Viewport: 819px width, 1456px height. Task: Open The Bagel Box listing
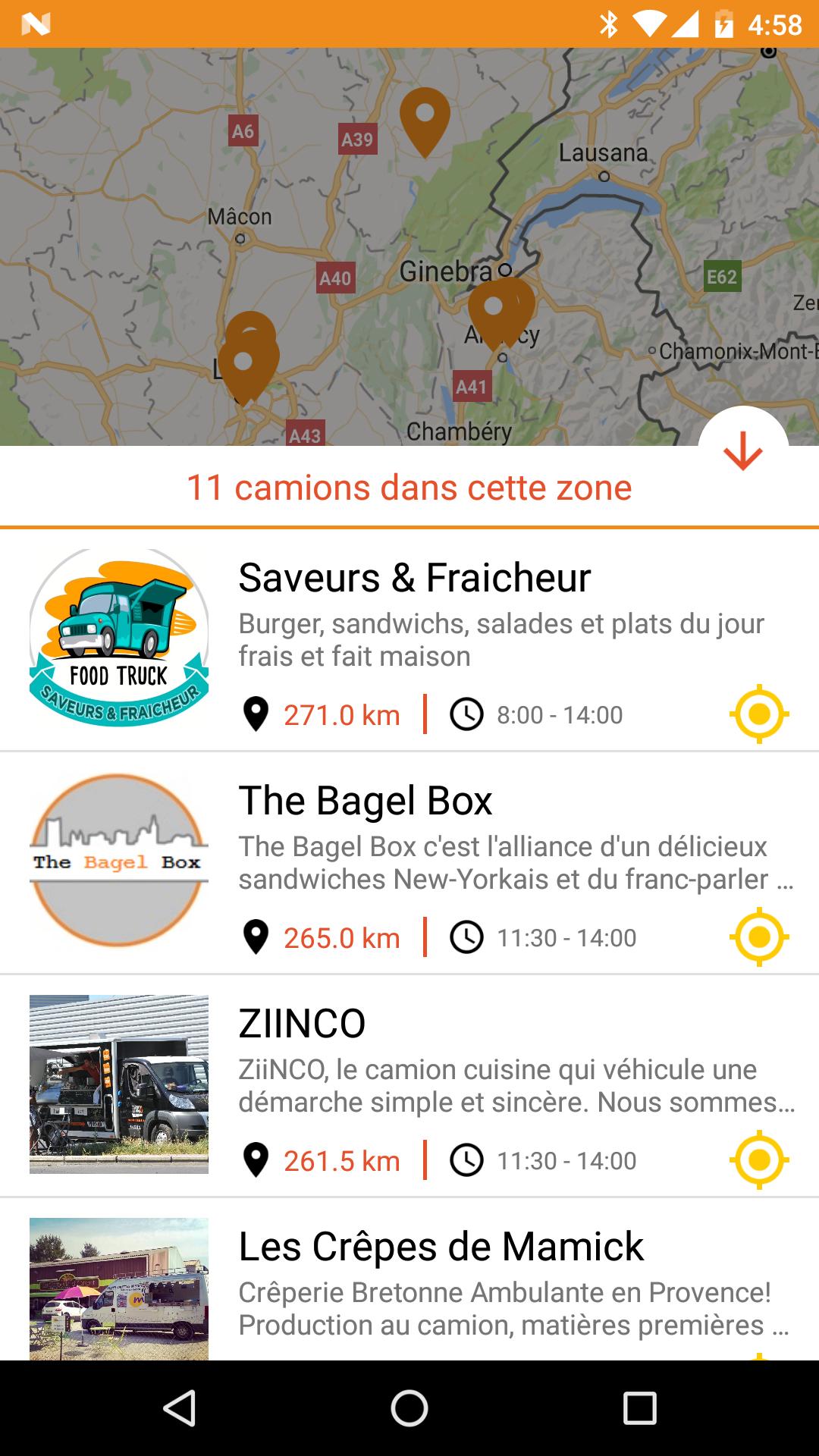point(366,801)
